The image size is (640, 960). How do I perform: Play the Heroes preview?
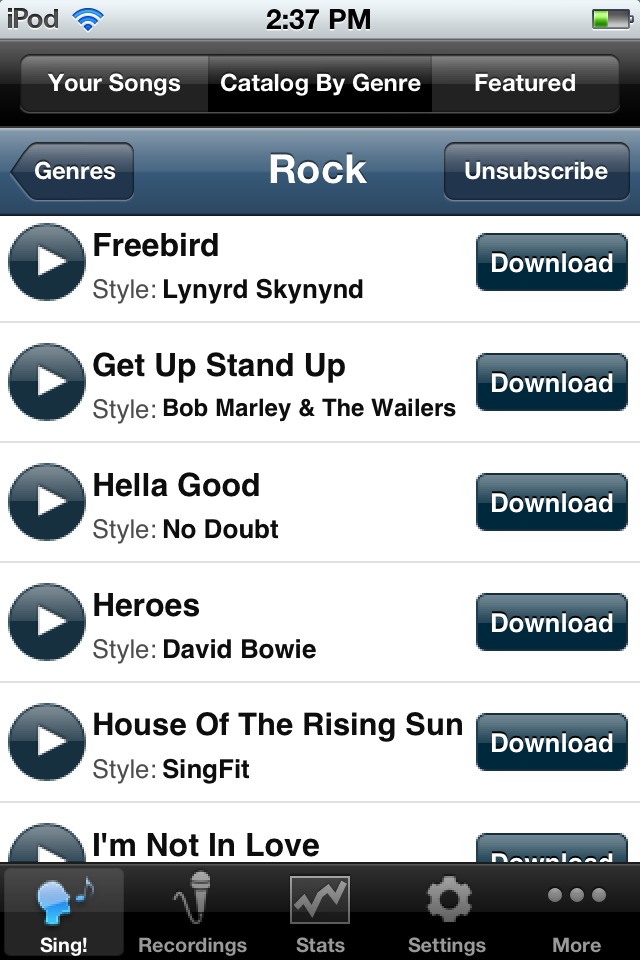(46, 622)
